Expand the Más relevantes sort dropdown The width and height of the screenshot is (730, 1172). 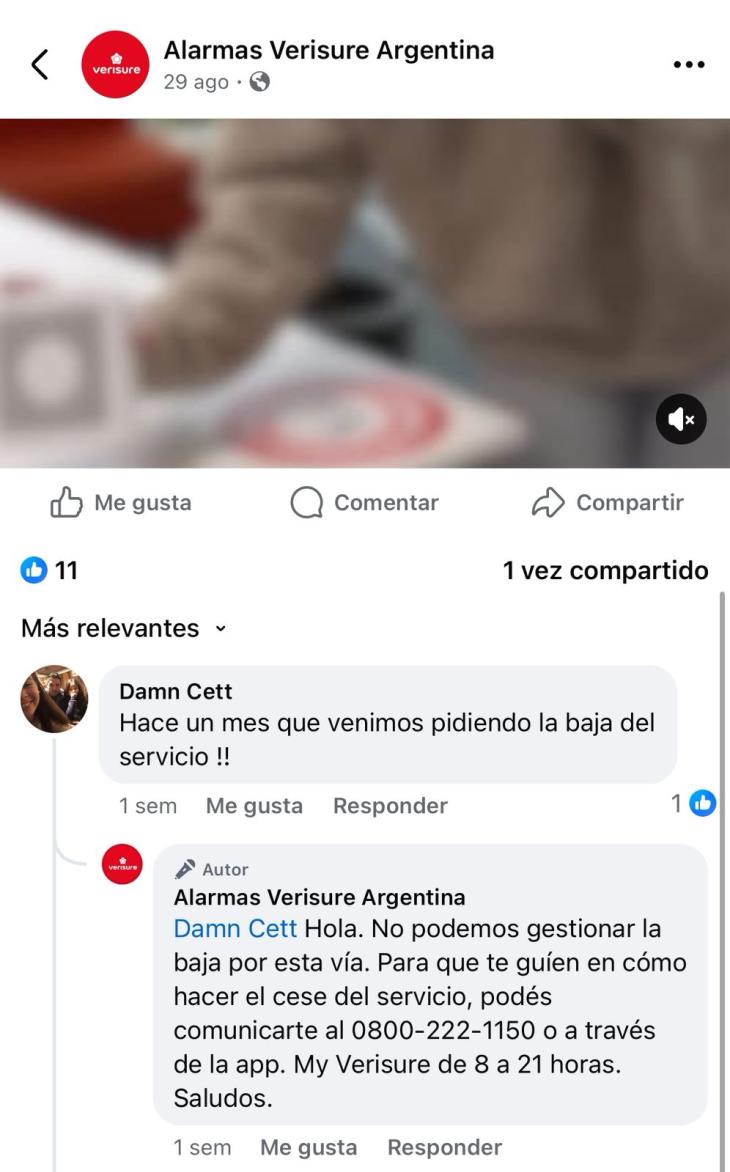(x=124, y=629)
